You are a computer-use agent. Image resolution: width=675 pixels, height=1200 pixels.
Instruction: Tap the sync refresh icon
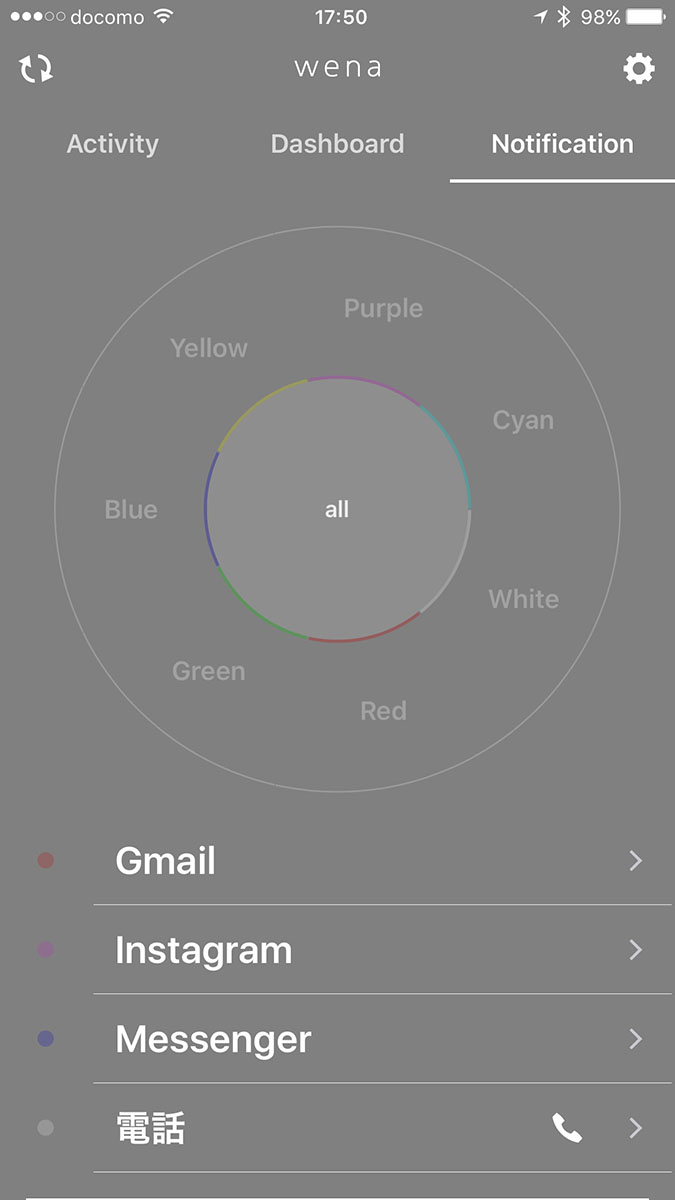tap(36, 68)
